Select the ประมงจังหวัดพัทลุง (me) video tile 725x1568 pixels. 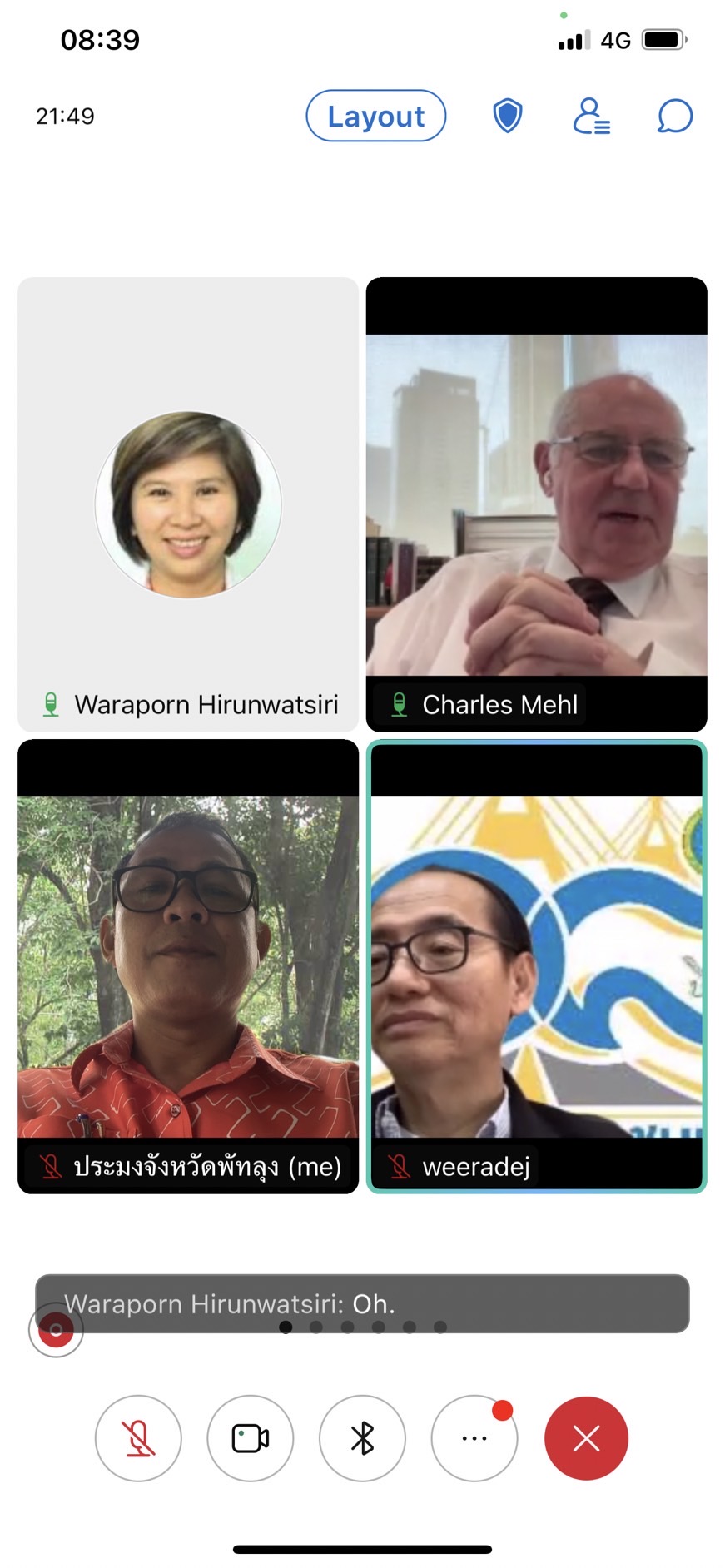click(188, 965)
